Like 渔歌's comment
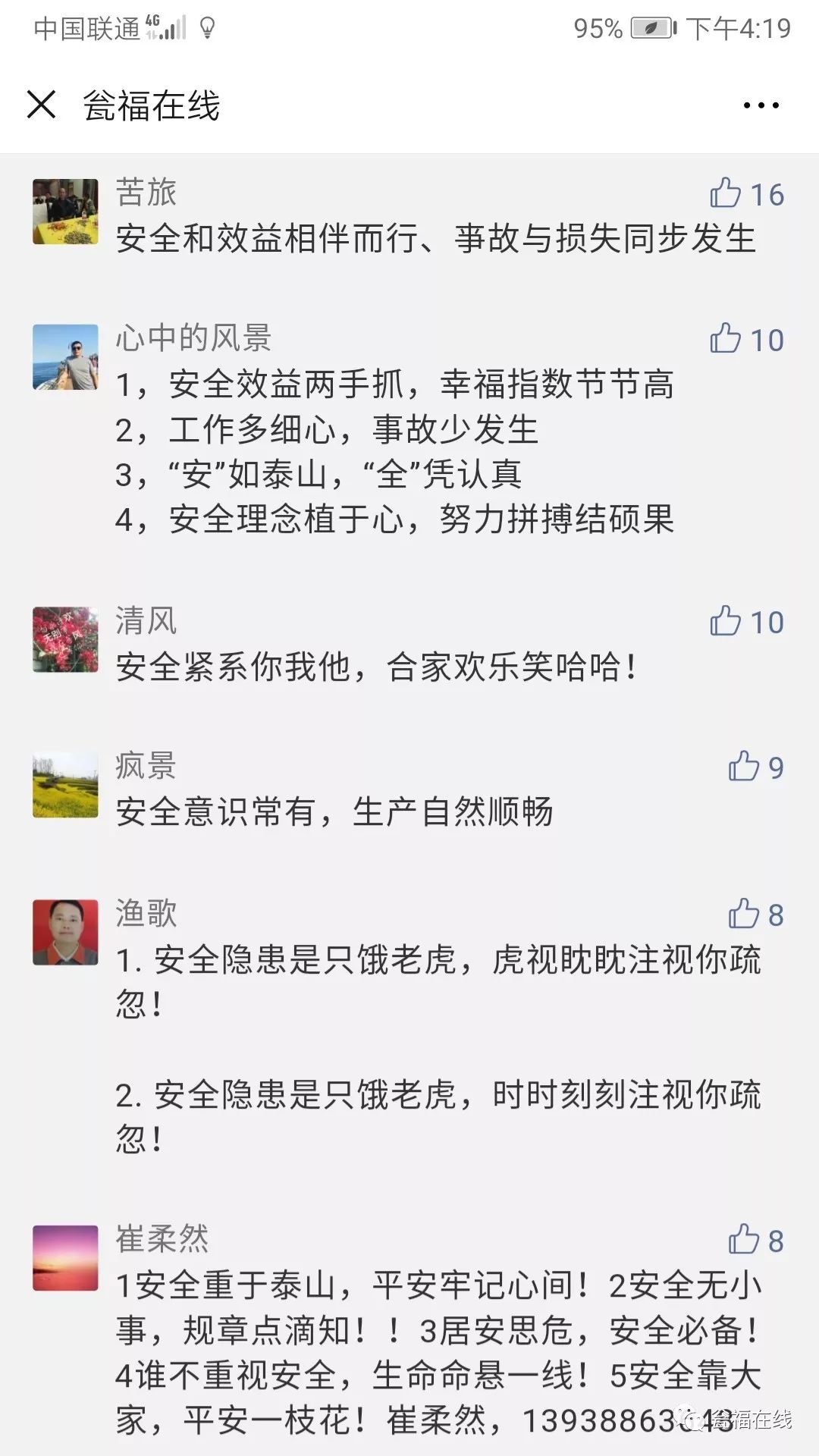Screen dimensions: 819x1456 pos(744,914)
